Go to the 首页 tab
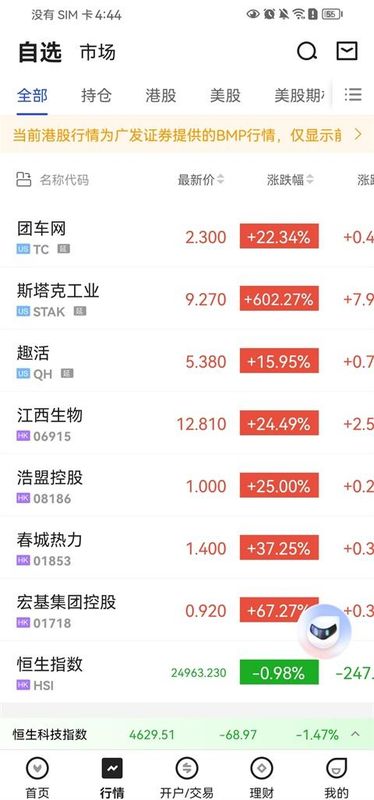This screenshot has width=374, height=800. (37, 778)
